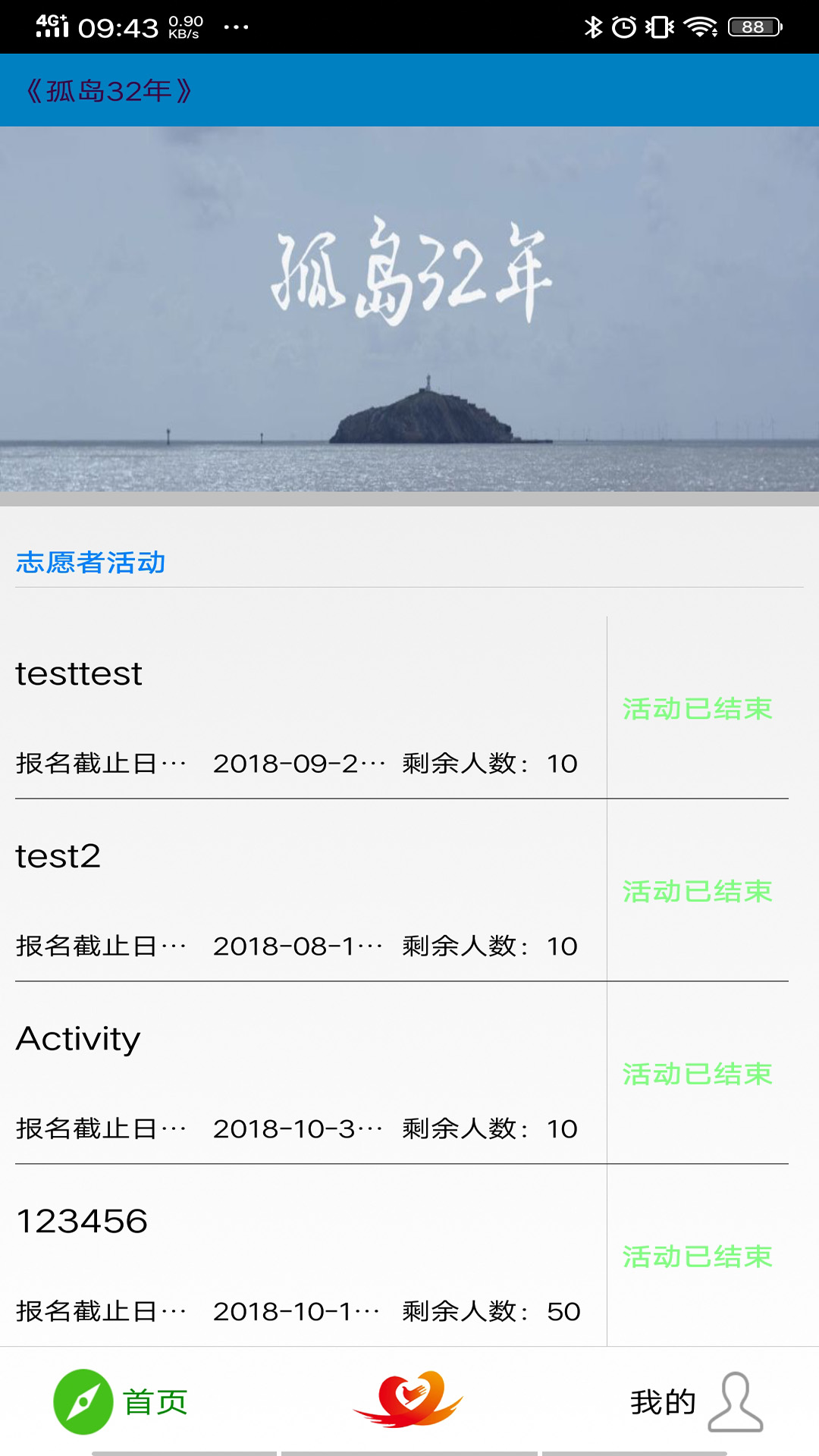Tap 活动已结束 next to testtest
819x1456 pixels.
tap(698, 711)
